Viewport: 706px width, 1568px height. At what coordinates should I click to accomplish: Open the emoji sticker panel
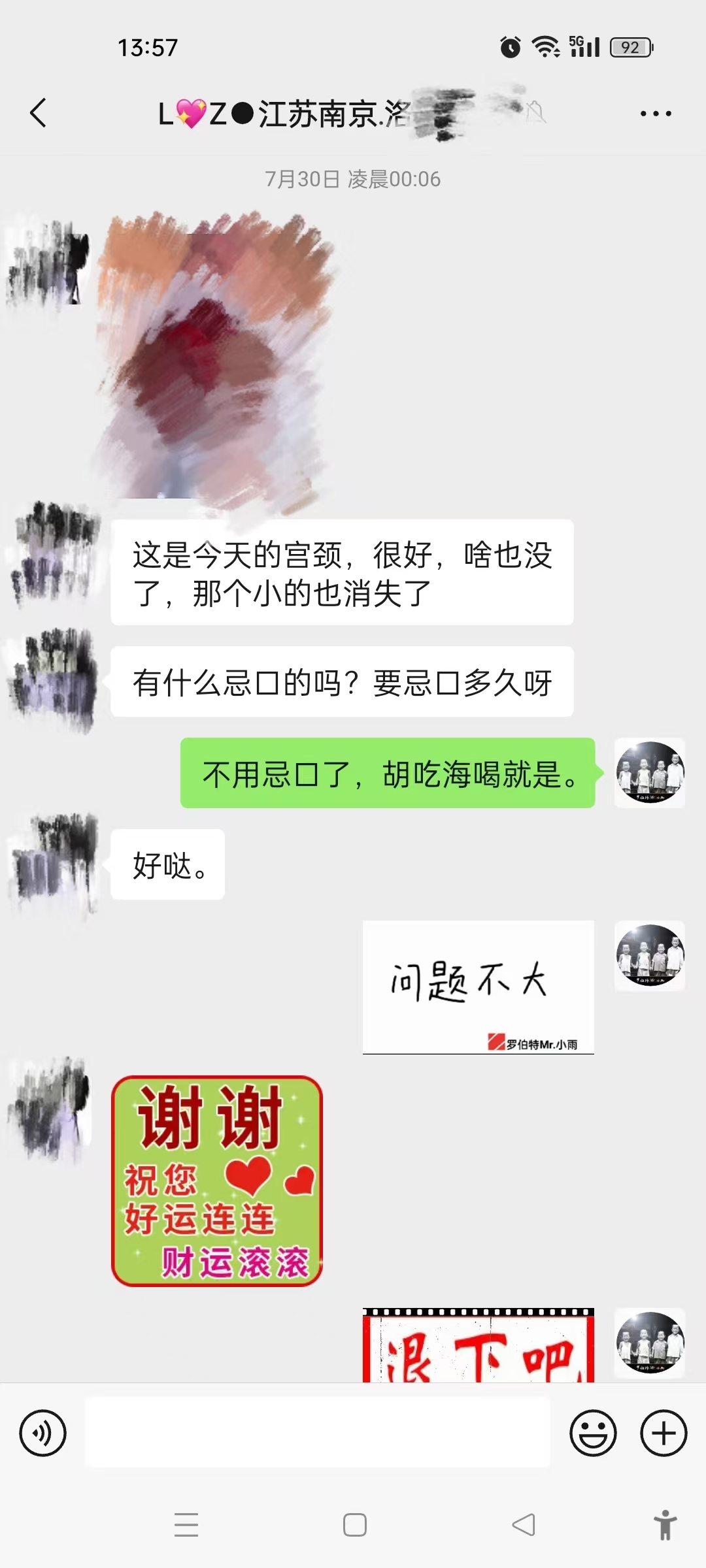pos(593,1433)
